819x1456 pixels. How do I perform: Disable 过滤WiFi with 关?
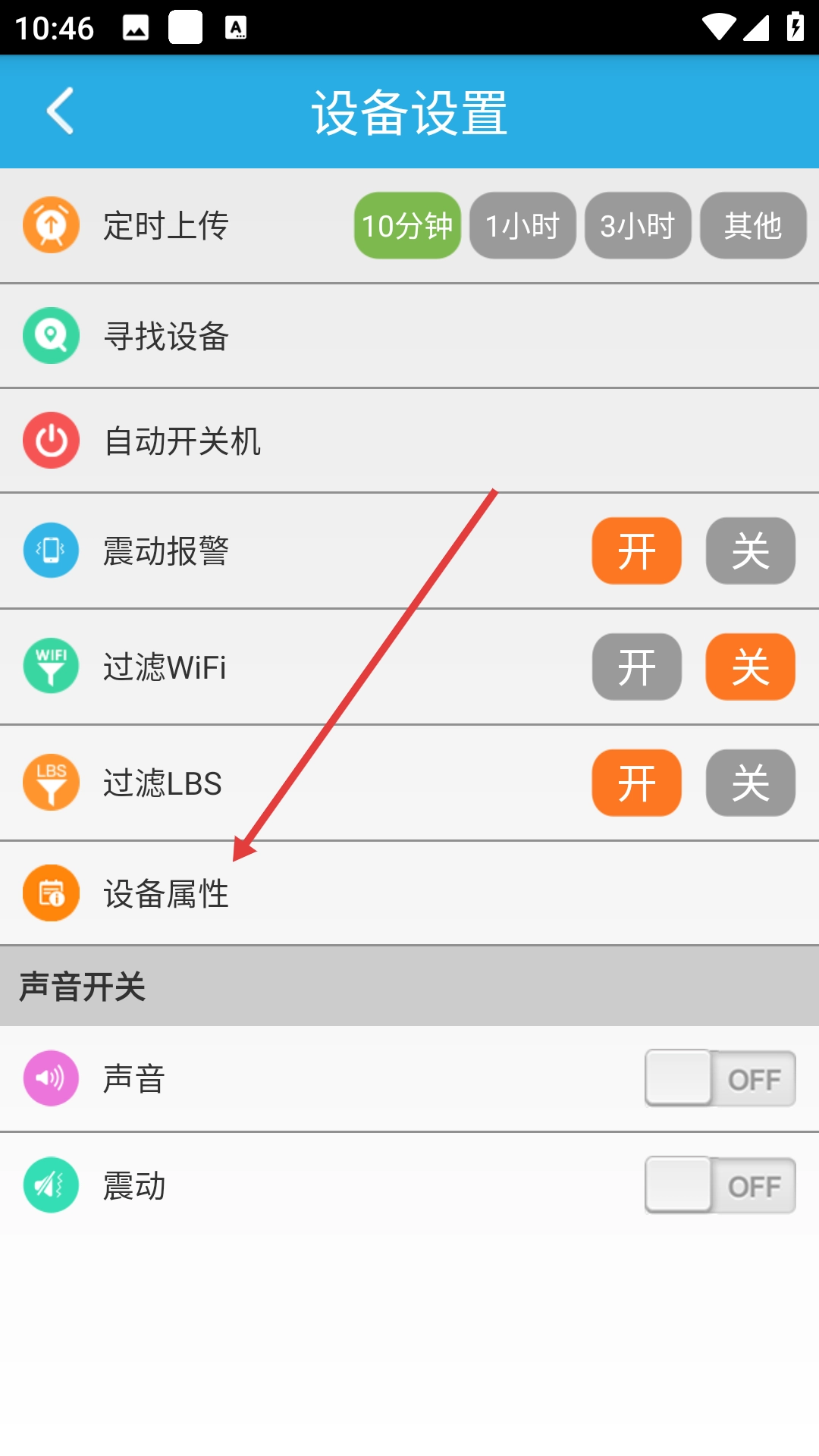(x=750, y=667)
